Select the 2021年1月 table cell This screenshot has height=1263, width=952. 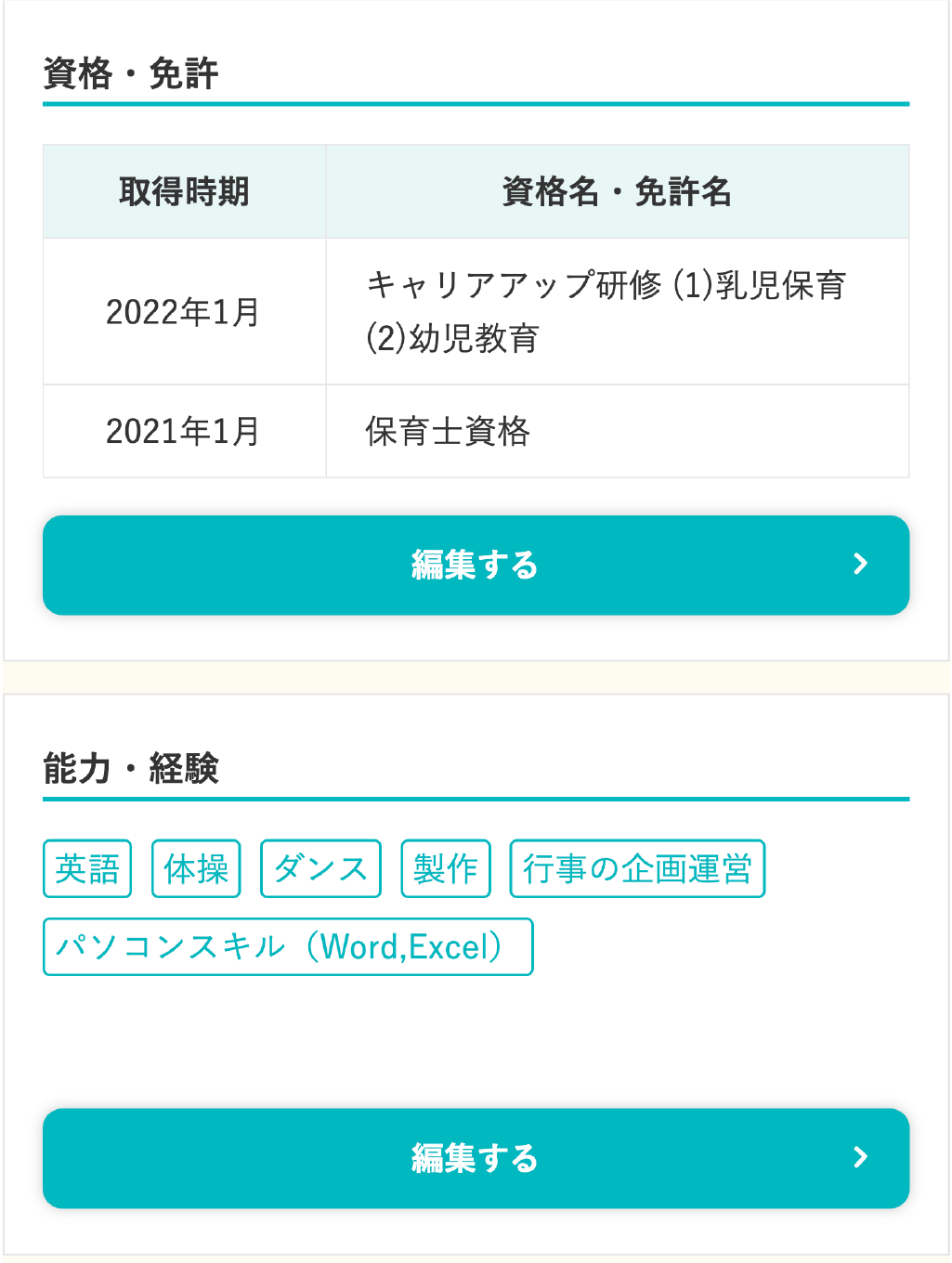[183, 430]
